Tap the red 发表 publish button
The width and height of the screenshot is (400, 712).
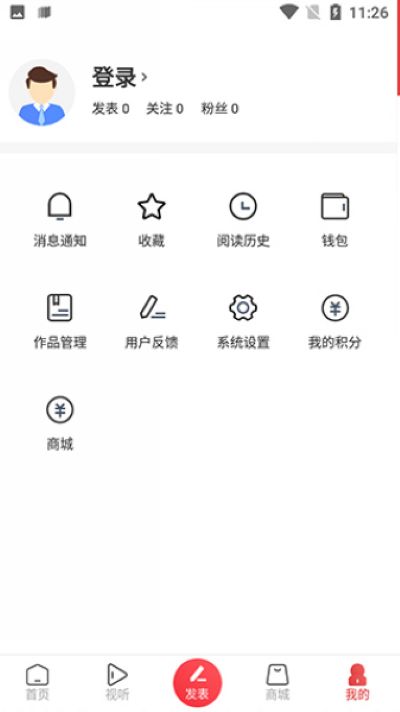[x=198, y=683]
